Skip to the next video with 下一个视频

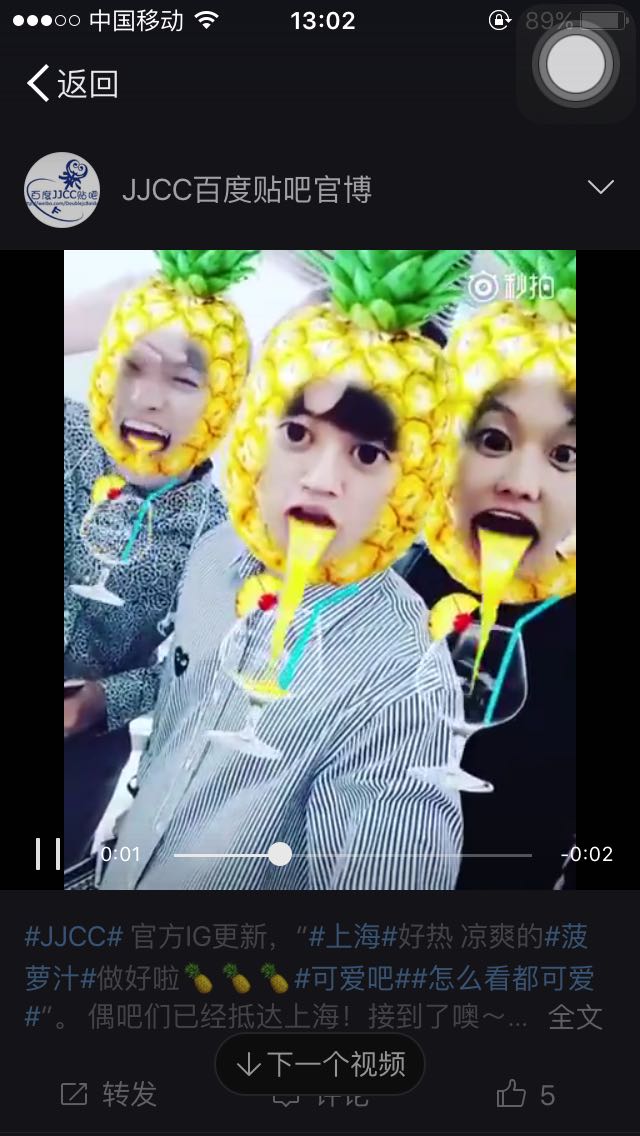click(x=320, y=1064)
